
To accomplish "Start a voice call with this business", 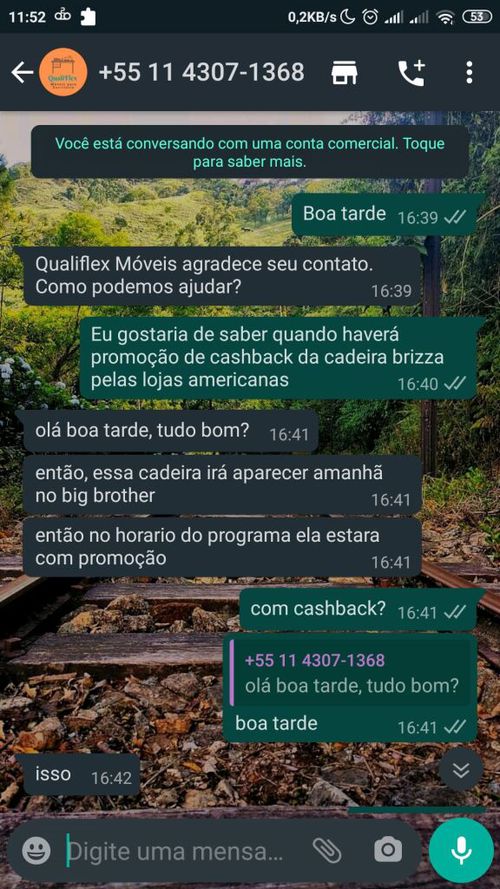I will tap(412, 73).
